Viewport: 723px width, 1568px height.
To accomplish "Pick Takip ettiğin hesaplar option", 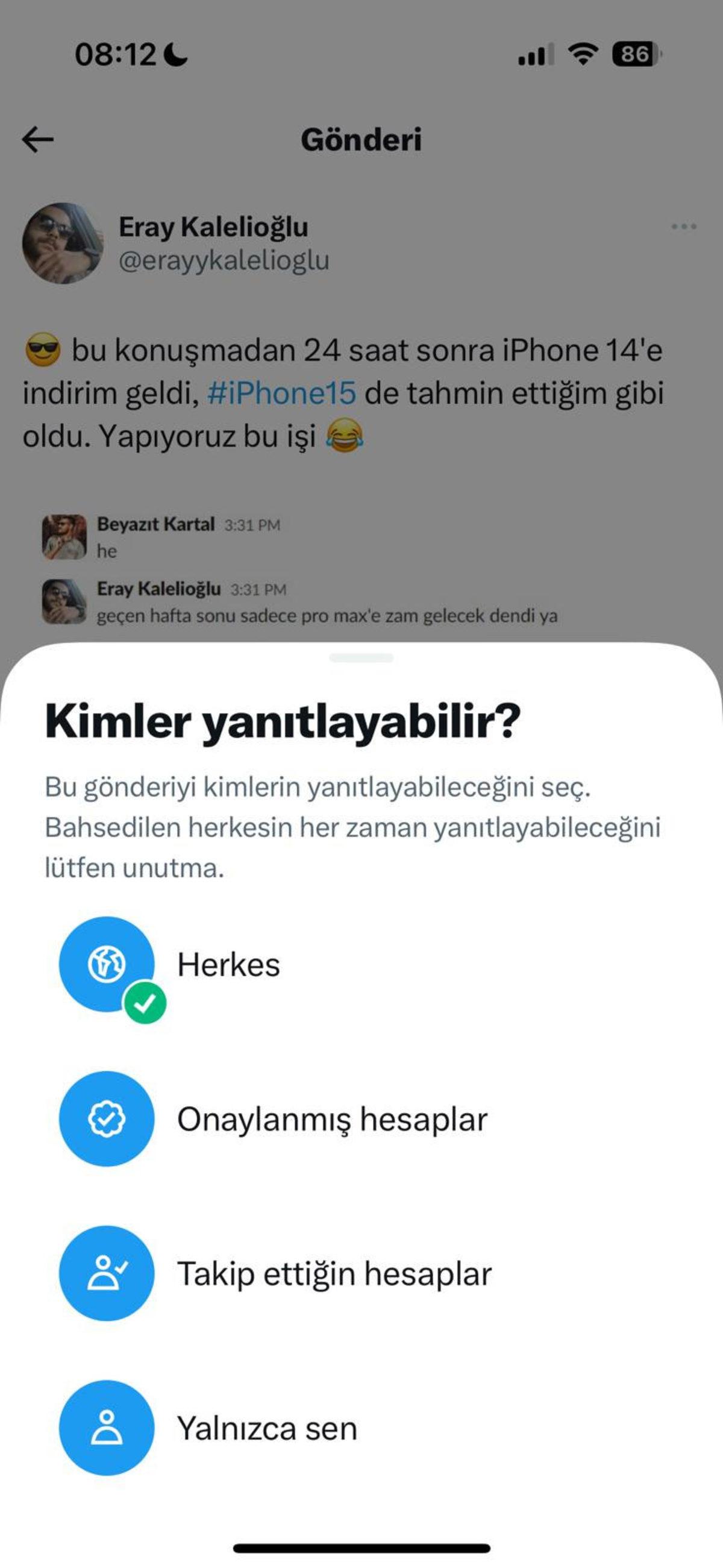I will pos(334,1274).
